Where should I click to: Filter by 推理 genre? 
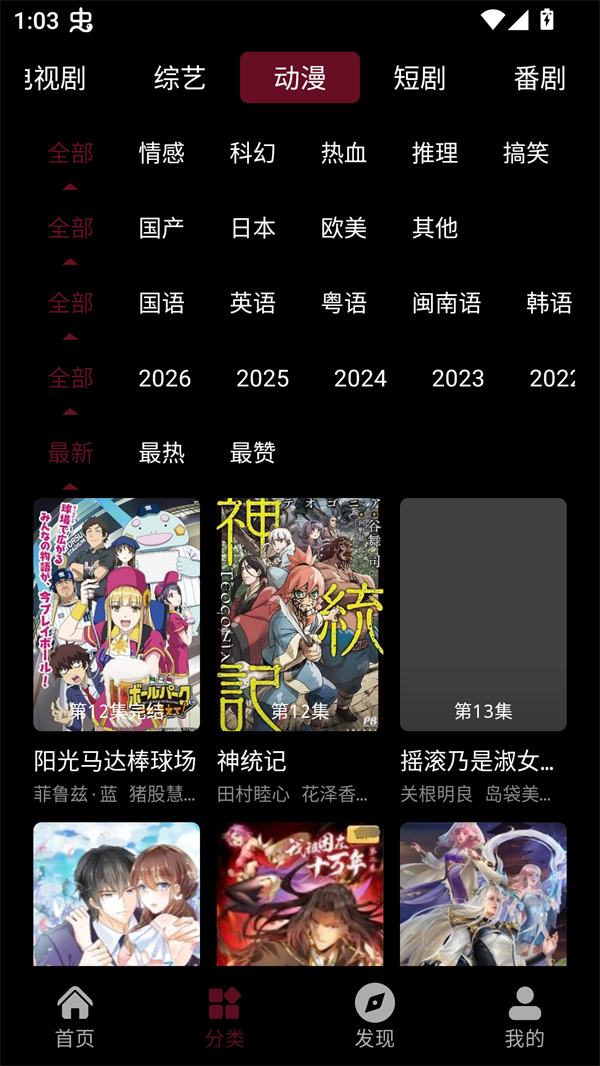(435, 153)
